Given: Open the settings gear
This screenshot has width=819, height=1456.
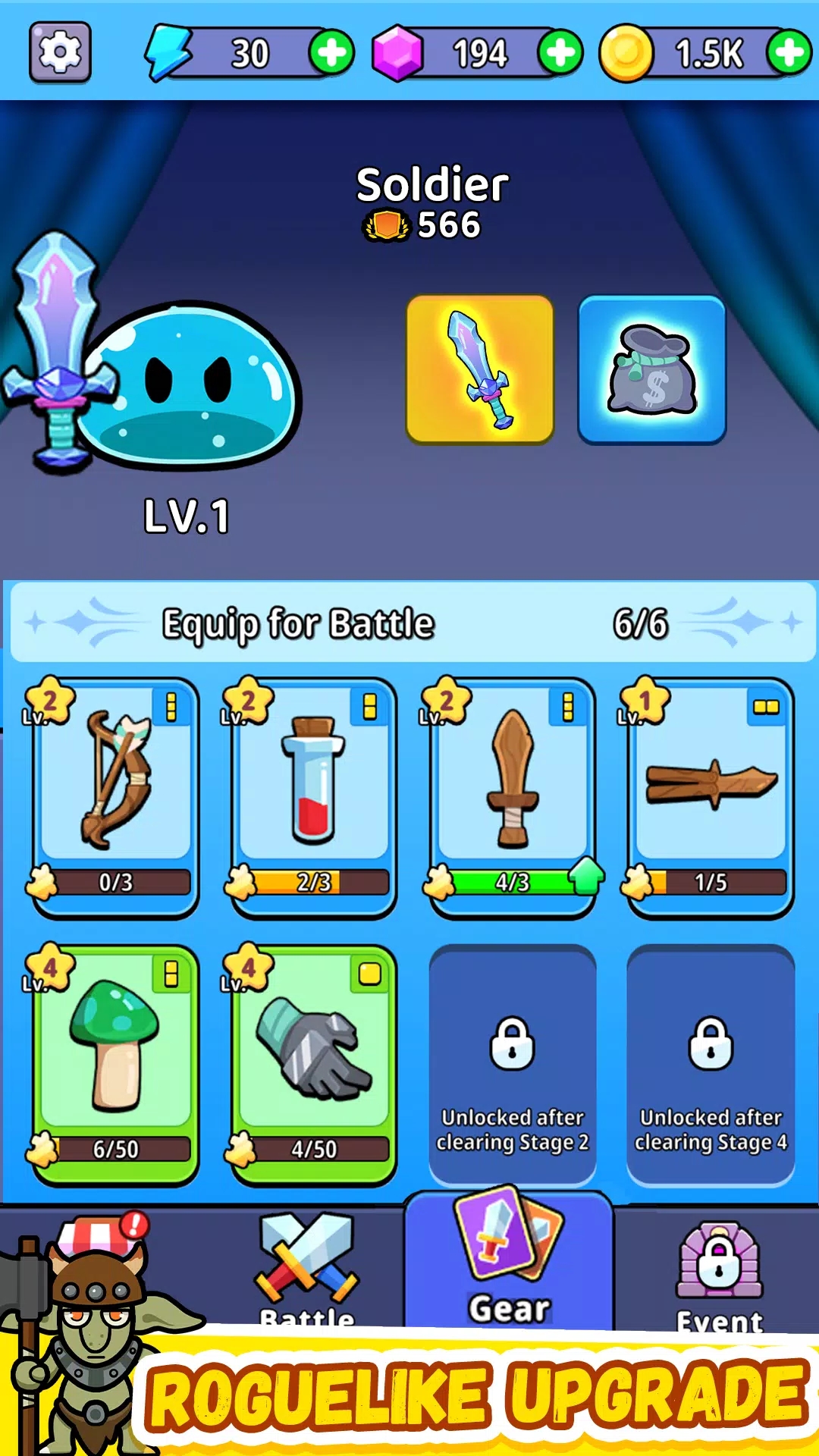Looking at the screenshot, I should pos(60,52).
